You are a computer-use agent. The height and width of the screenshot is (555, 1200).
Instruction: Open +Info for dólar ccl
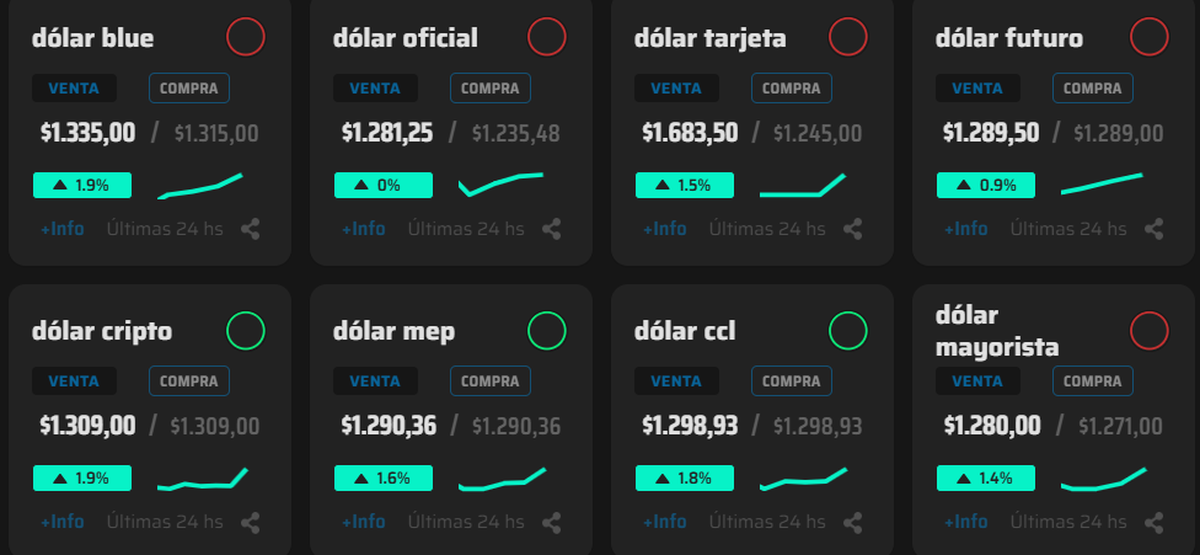click(664, 522)
